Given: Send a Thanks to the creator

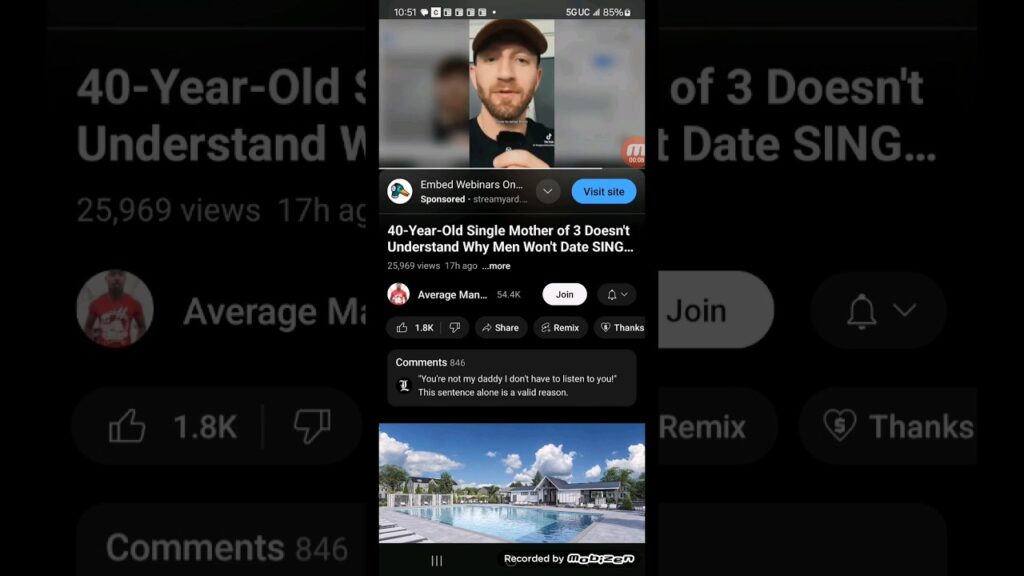Looking at the screenshot, I should [620, 327].
